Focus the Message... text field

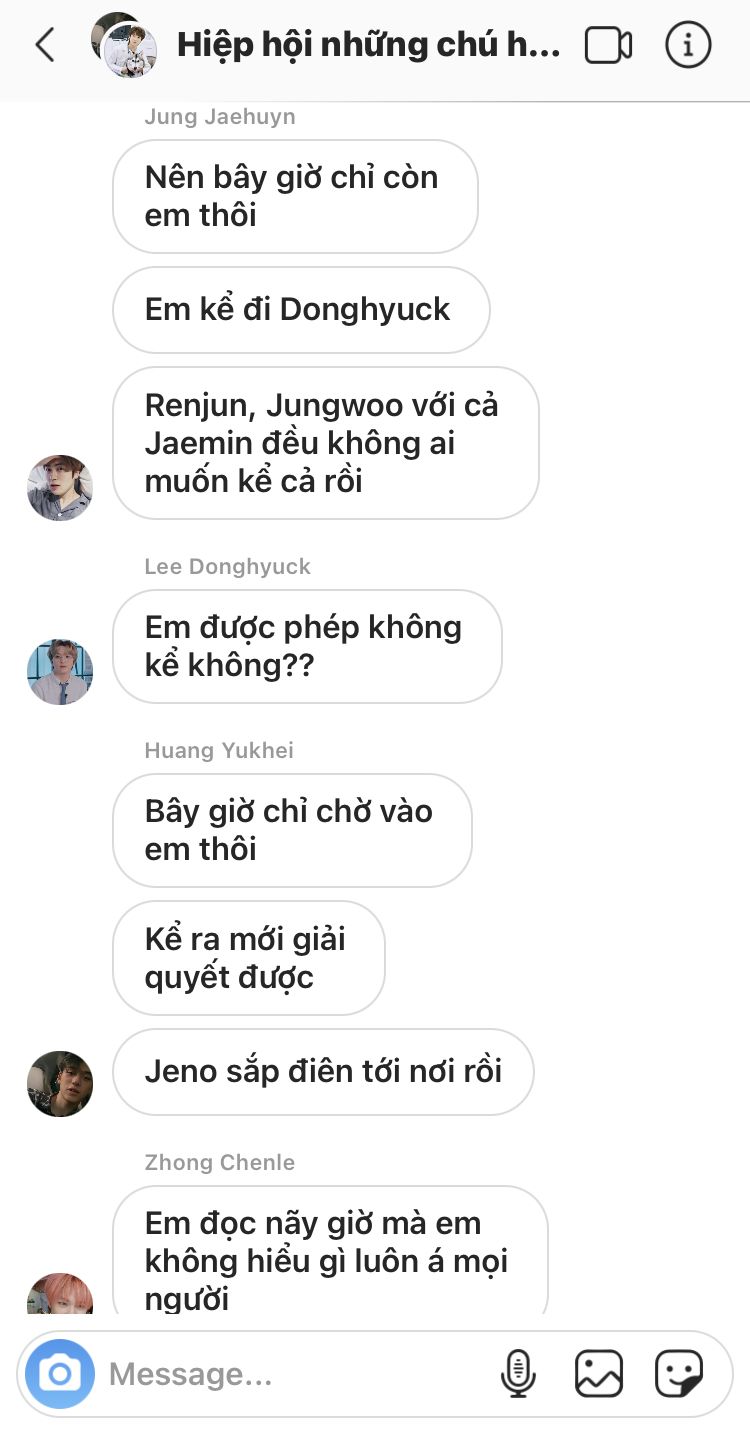(290, 1374)
